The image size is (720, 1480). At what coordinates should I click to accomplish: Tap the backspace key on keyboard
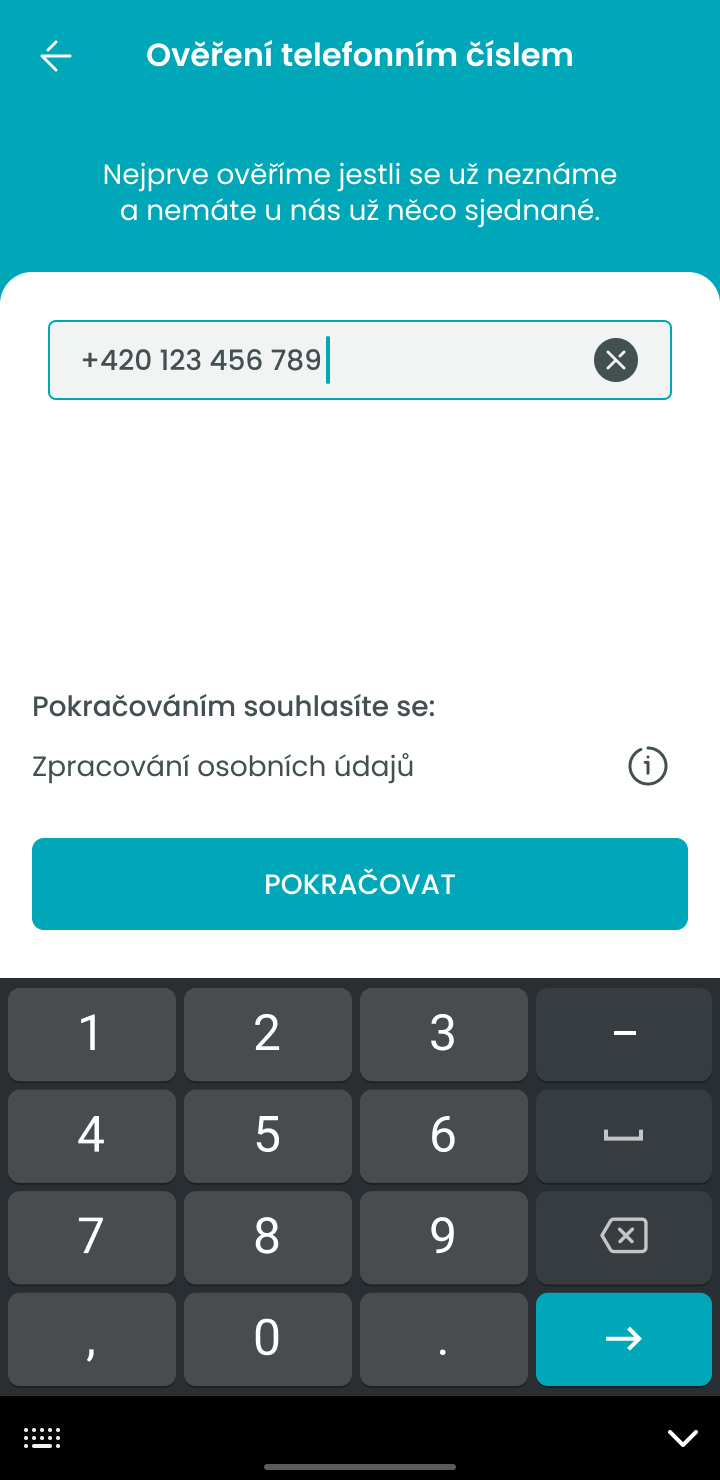point(624,1236)
